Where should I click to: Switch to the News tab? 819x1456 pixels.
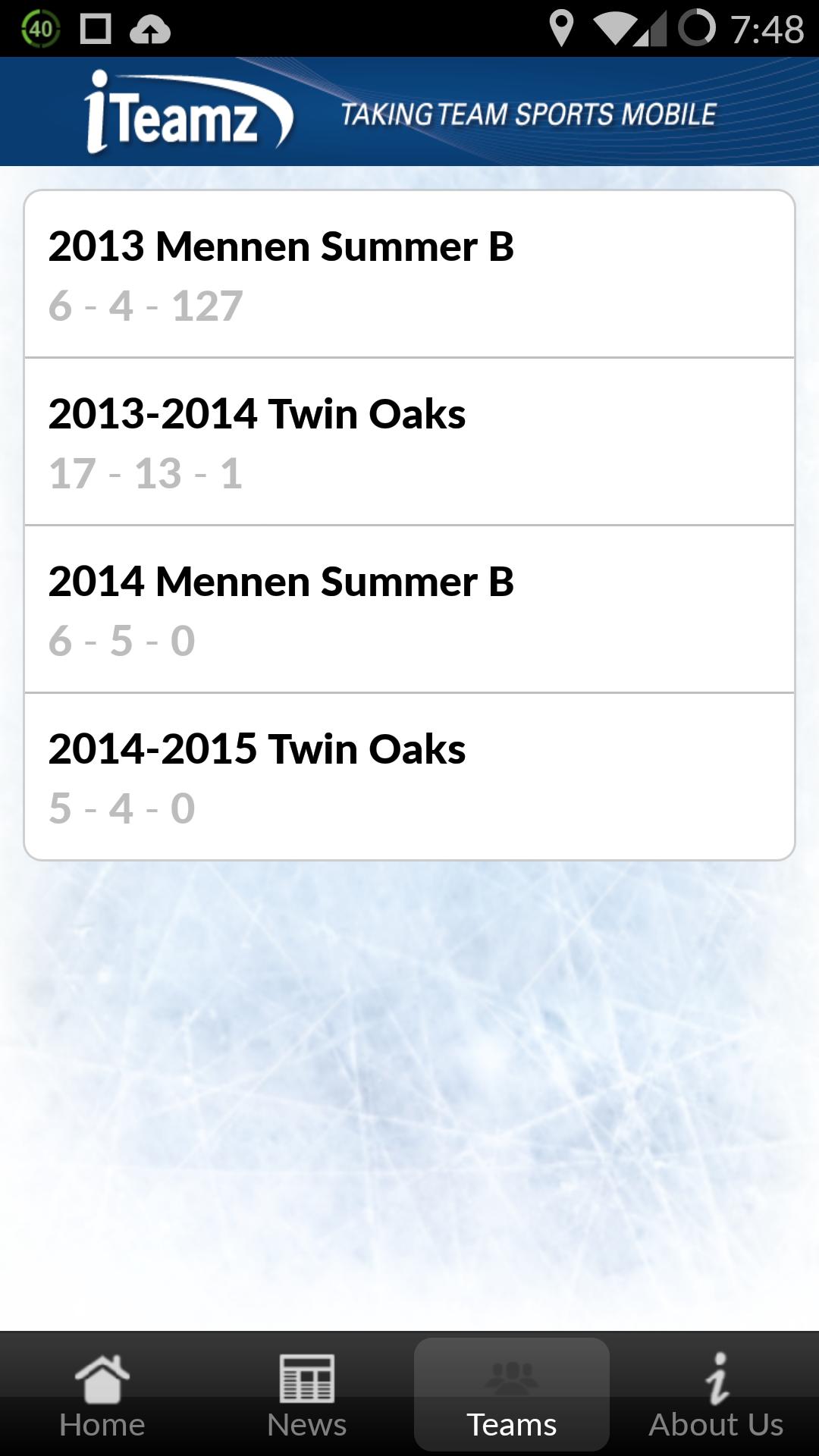coord(307,1395)
